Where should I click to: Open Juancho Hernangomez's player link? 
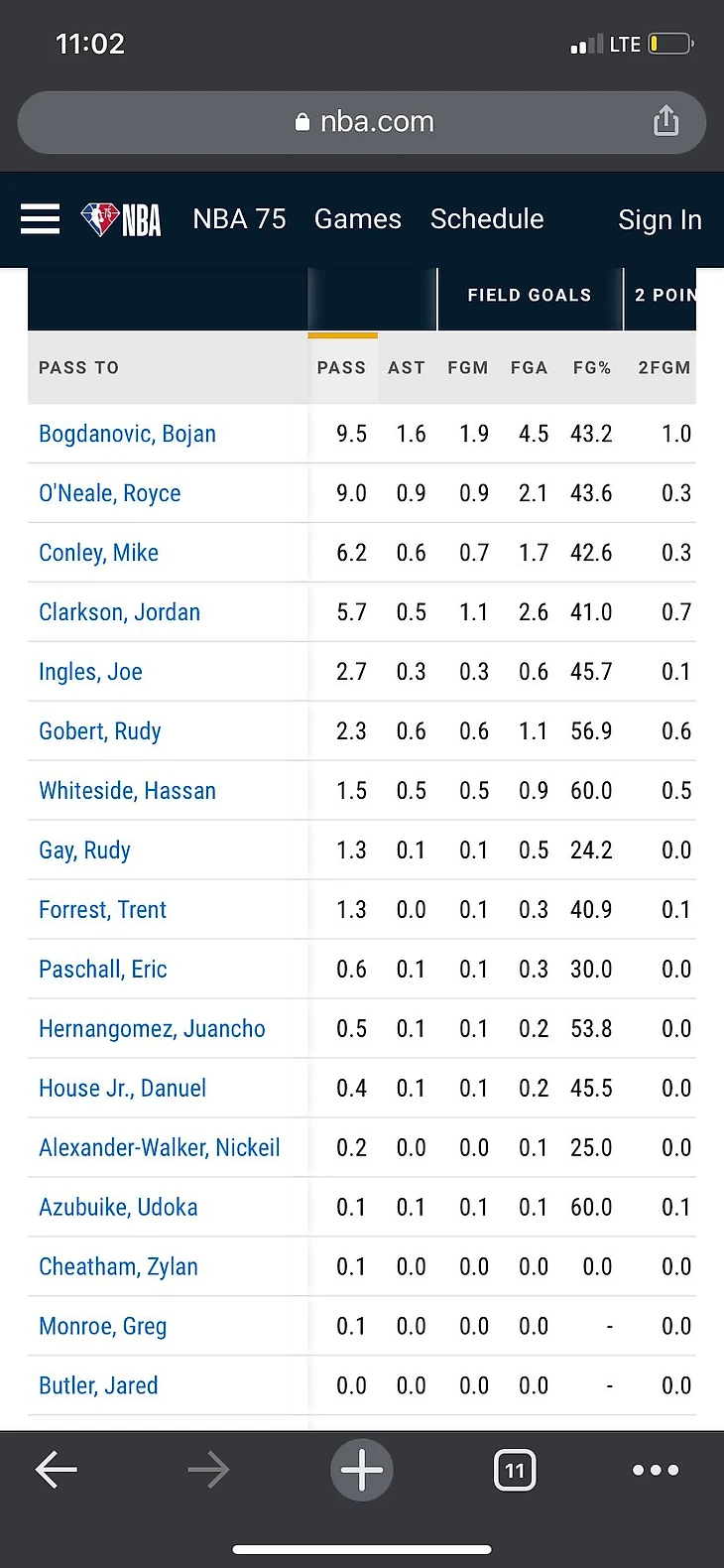[x=152, y=1029]
